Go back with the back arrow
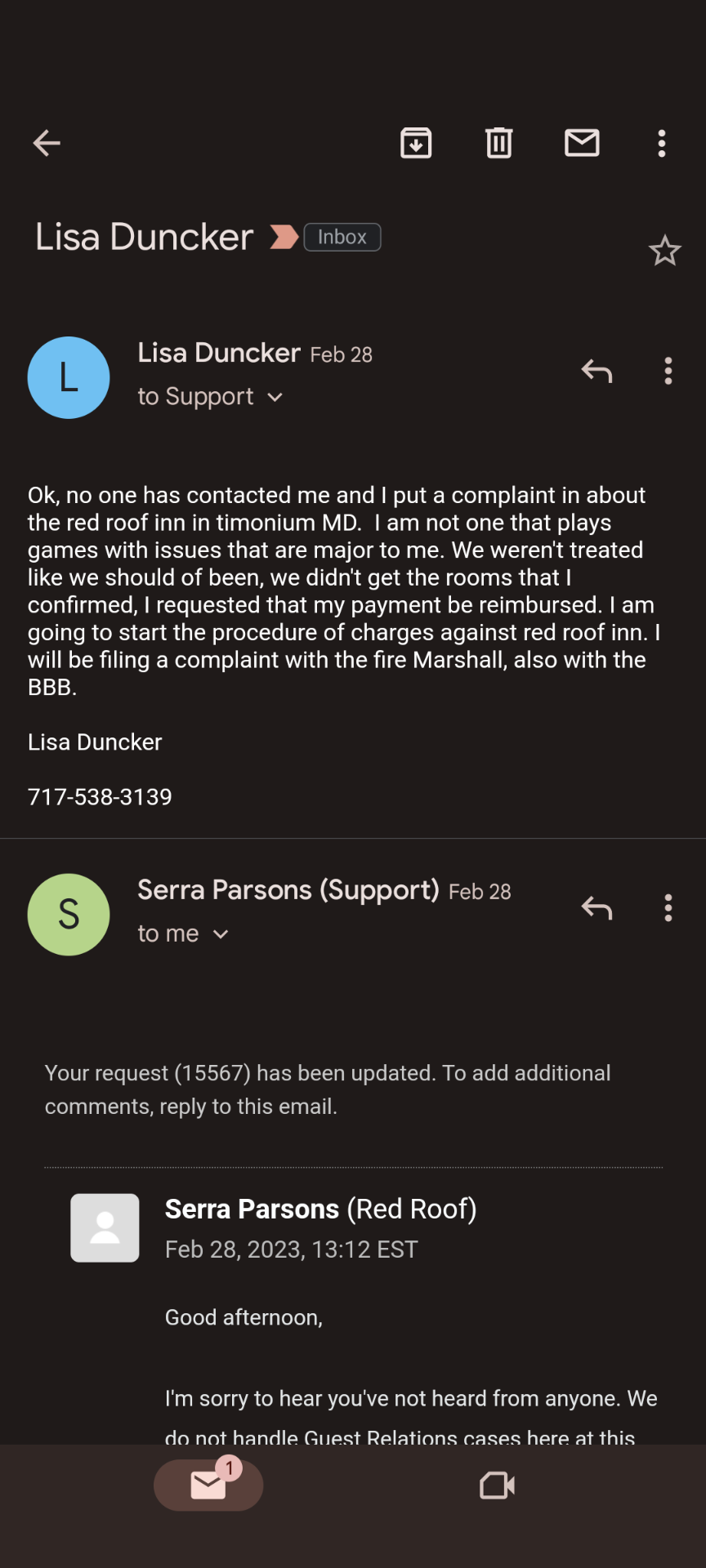This screenshot has width=706, height=1568. (x=46, y=143)
